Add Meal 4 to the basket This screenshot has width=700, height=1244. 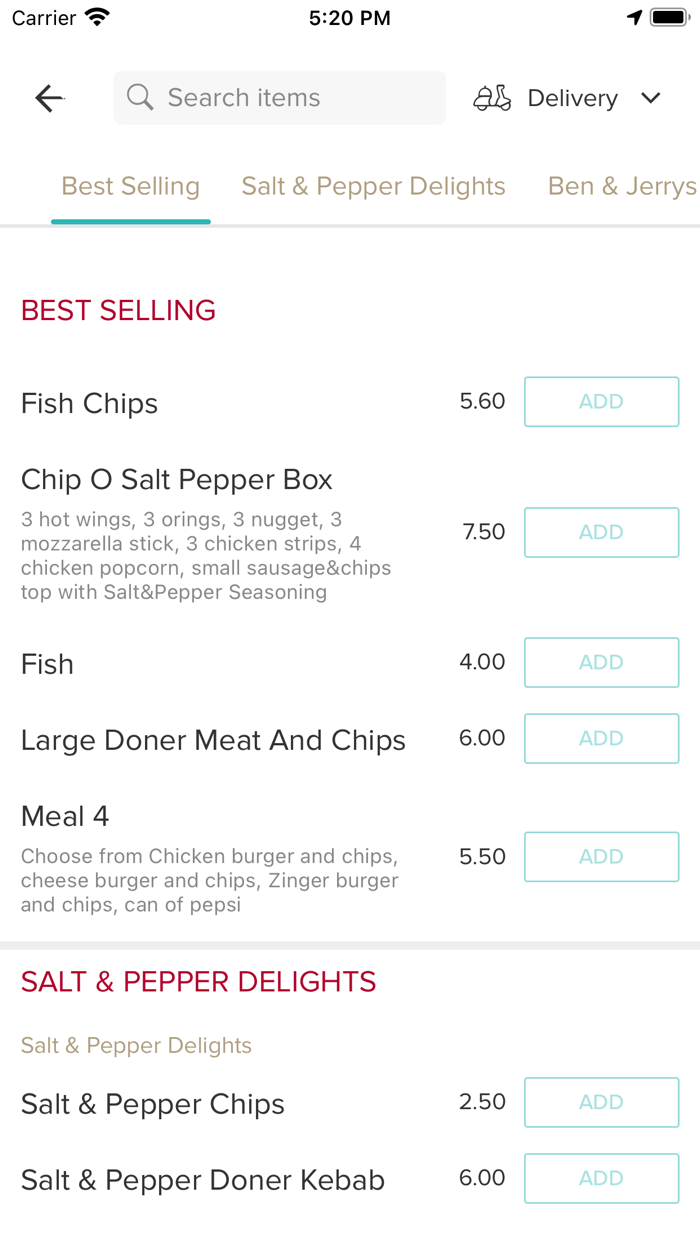point(602,857)
